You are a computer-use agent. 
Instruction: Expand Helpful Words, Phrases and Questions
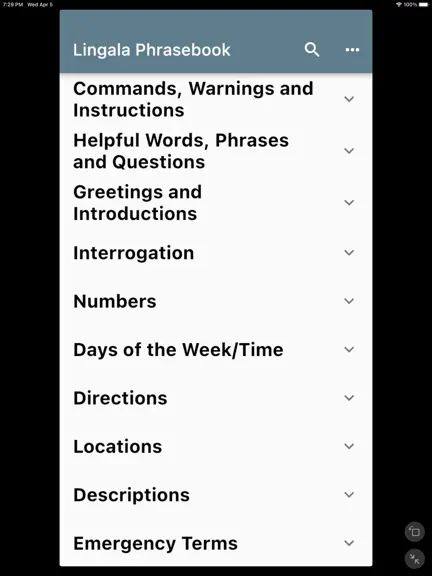(216, 151)
